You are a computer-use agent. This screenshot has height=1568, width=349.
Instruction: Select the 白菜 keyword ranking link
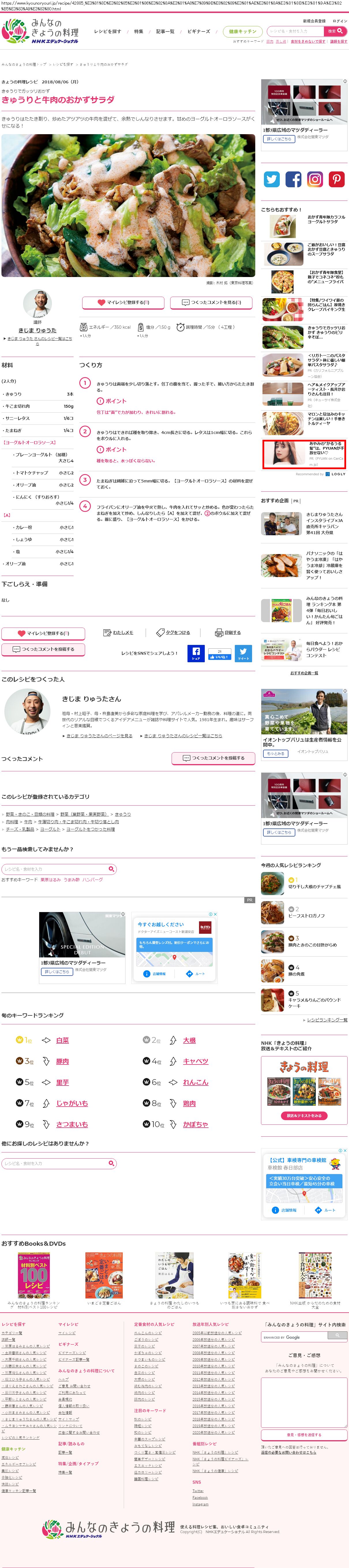[62, 1040]
